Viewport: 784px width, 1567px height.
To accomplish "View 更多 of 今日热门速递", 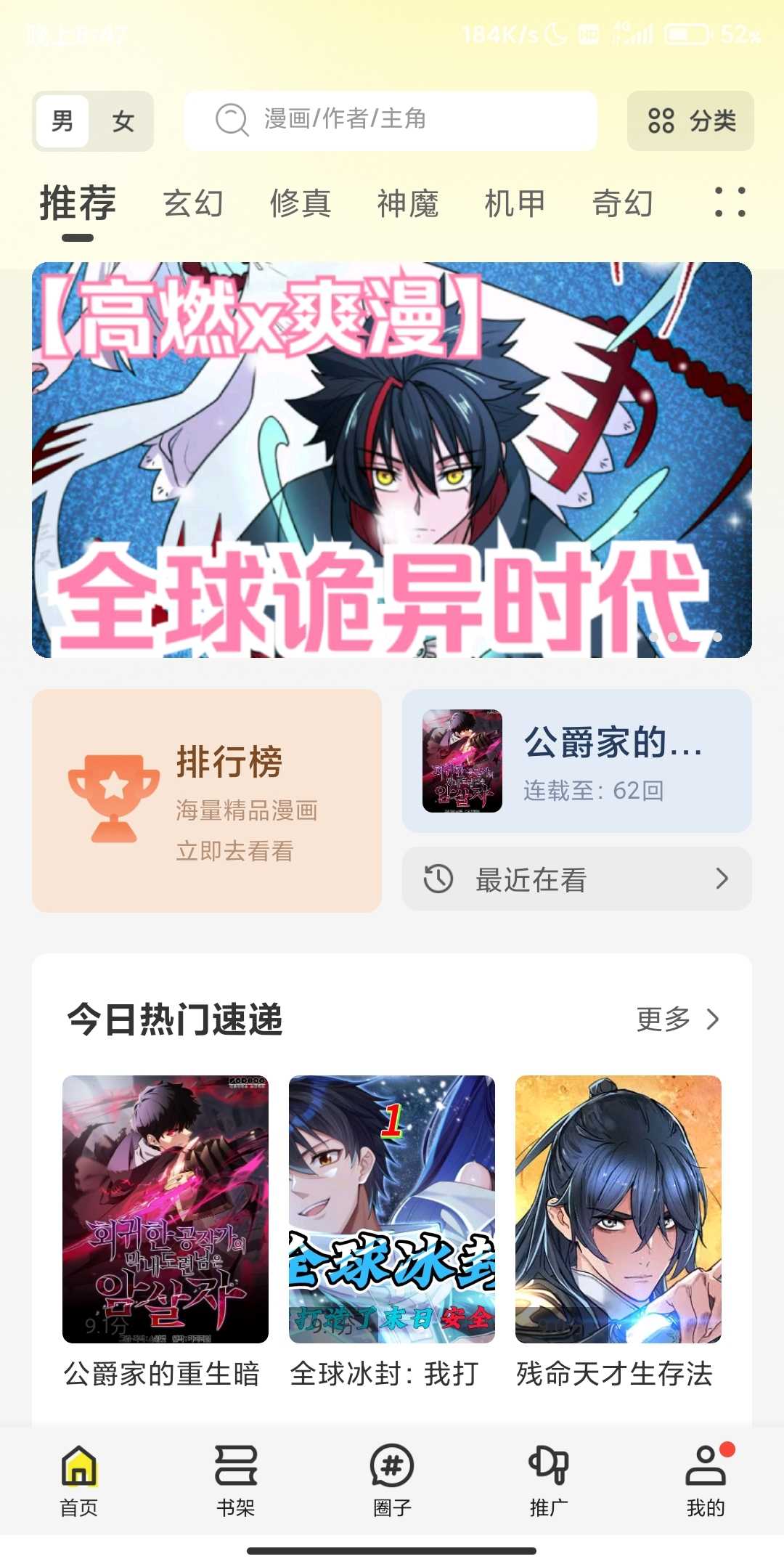I will 677,1019.
